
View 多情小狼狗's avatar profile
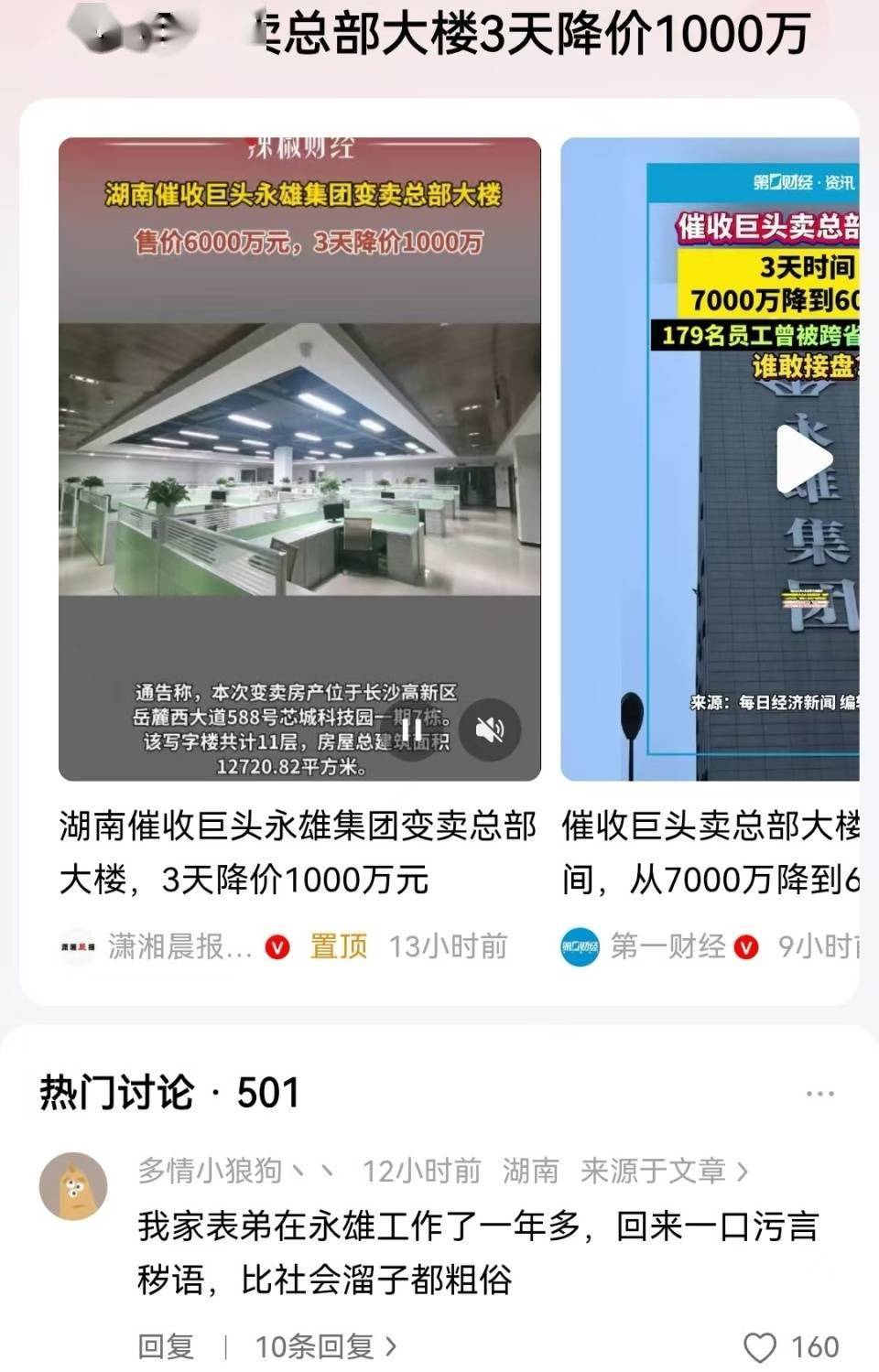tap(73, 1186)
